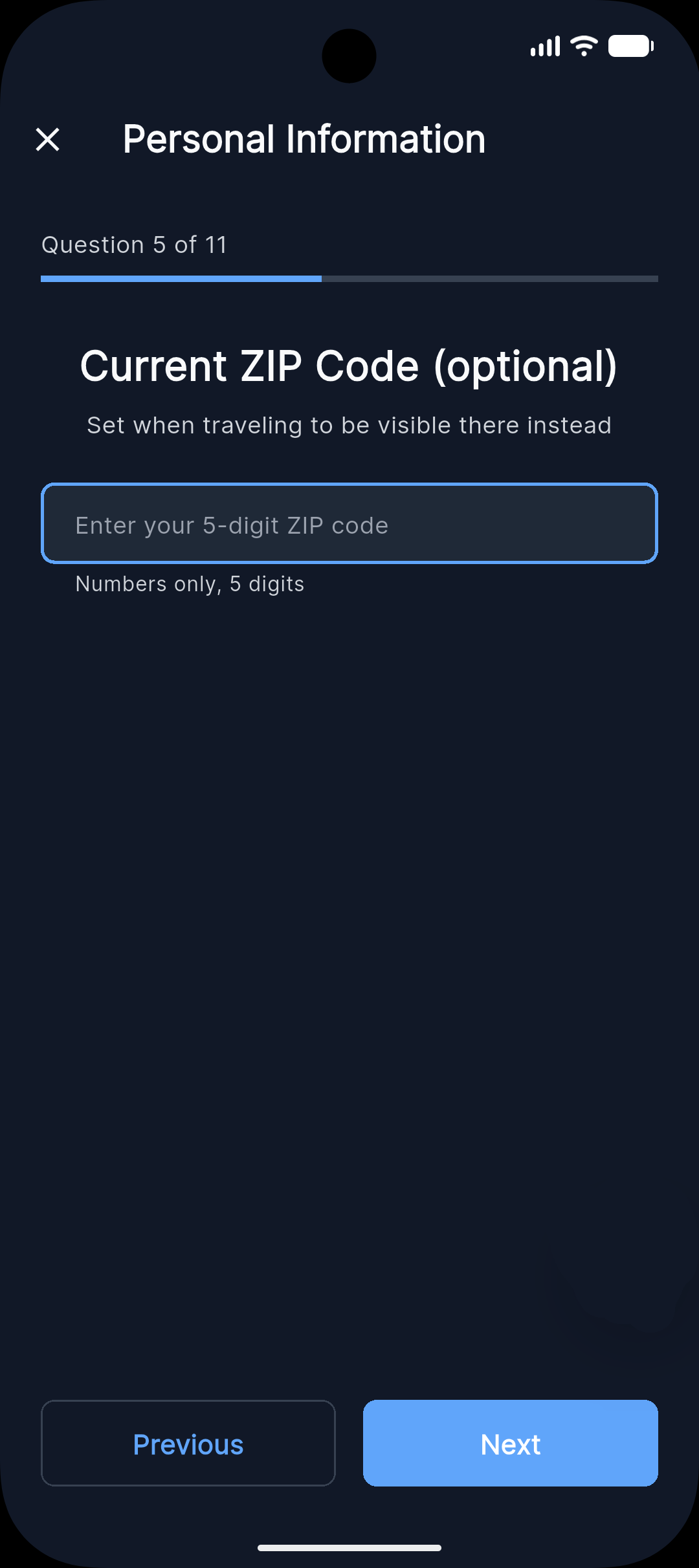Tap the filled portion of the progress indicator
This screenshot has height=1568, width=699.
click(x=181, y=278)
